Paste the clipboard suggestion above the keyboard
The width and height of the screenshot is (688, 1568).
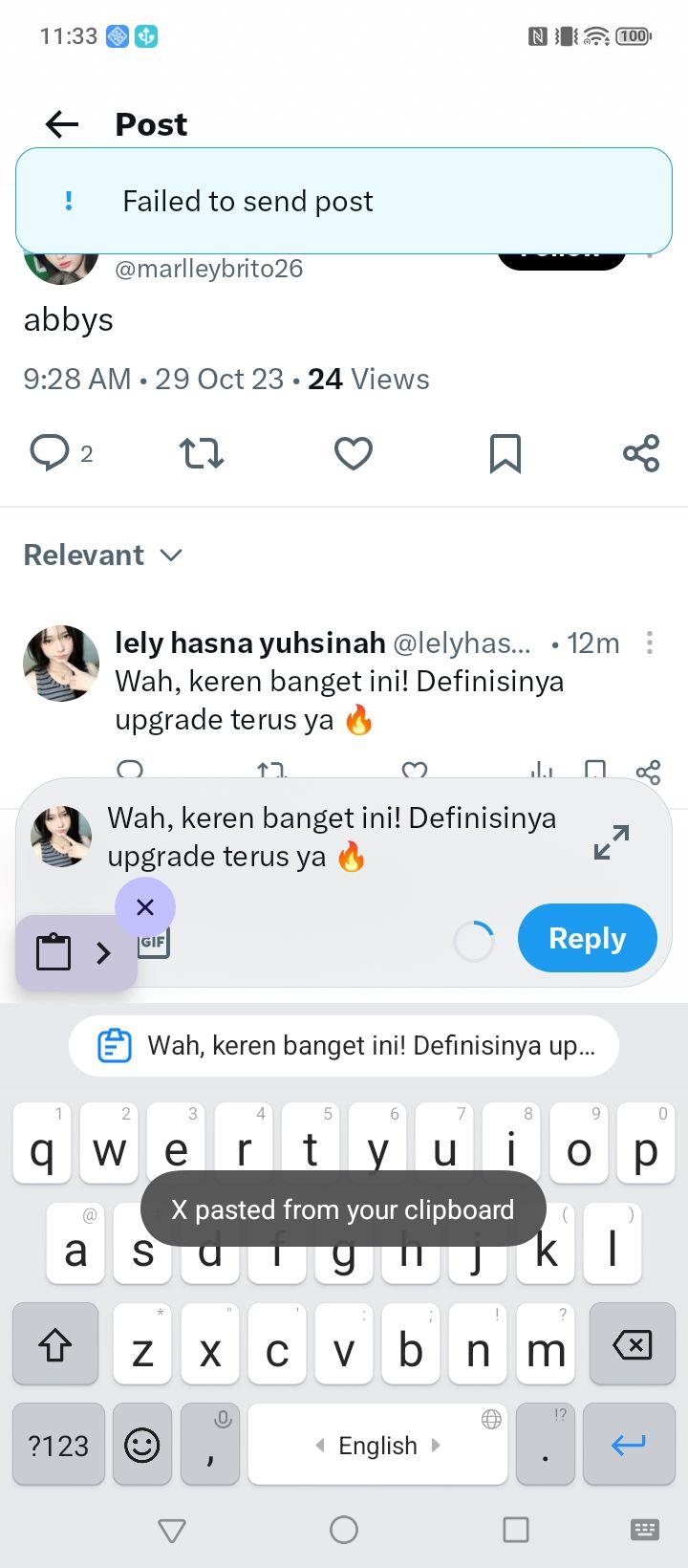pos(344,1046)
